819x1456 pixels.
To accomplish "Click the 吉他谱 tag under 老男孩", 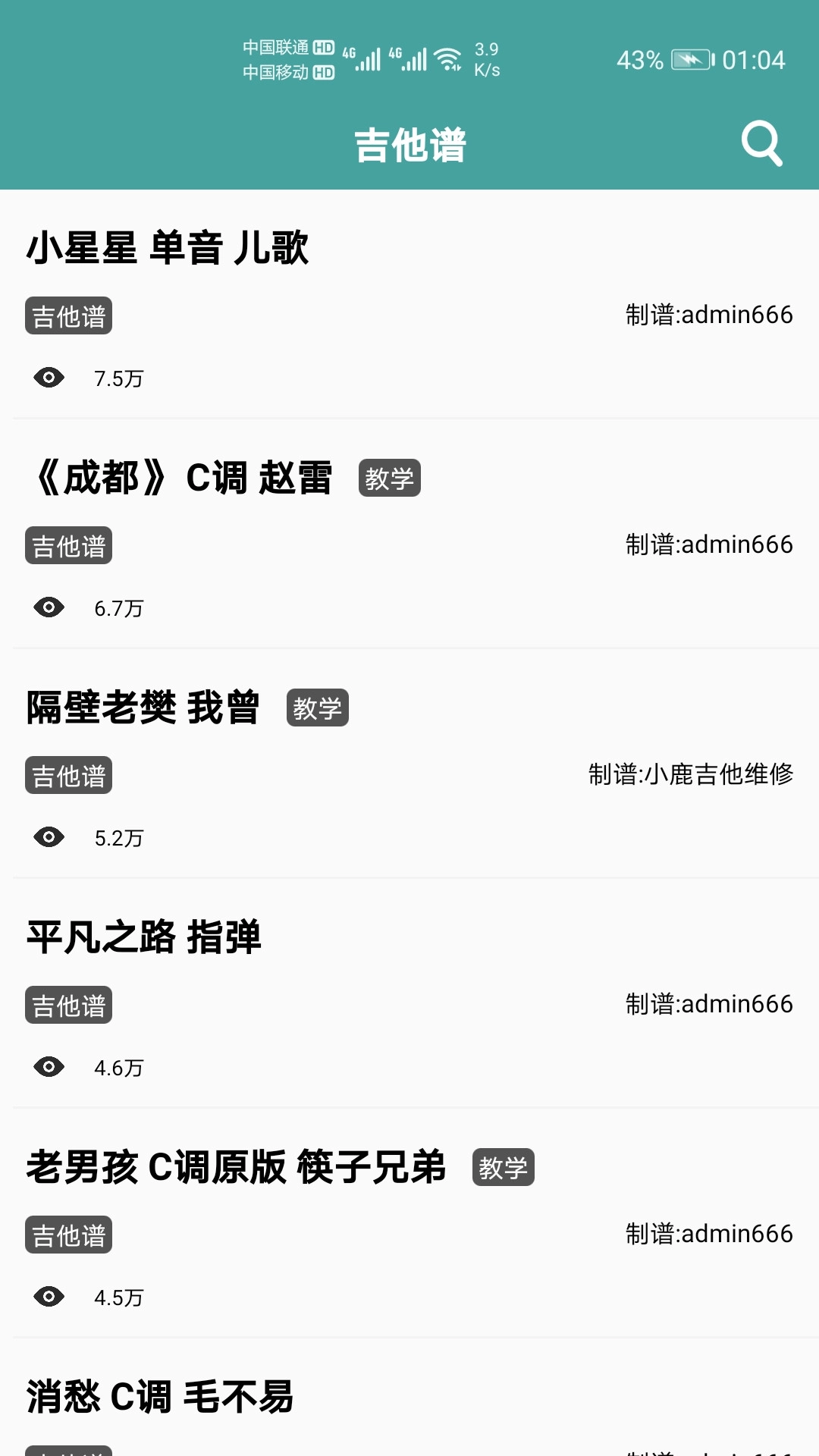I will click(67, 1235).
